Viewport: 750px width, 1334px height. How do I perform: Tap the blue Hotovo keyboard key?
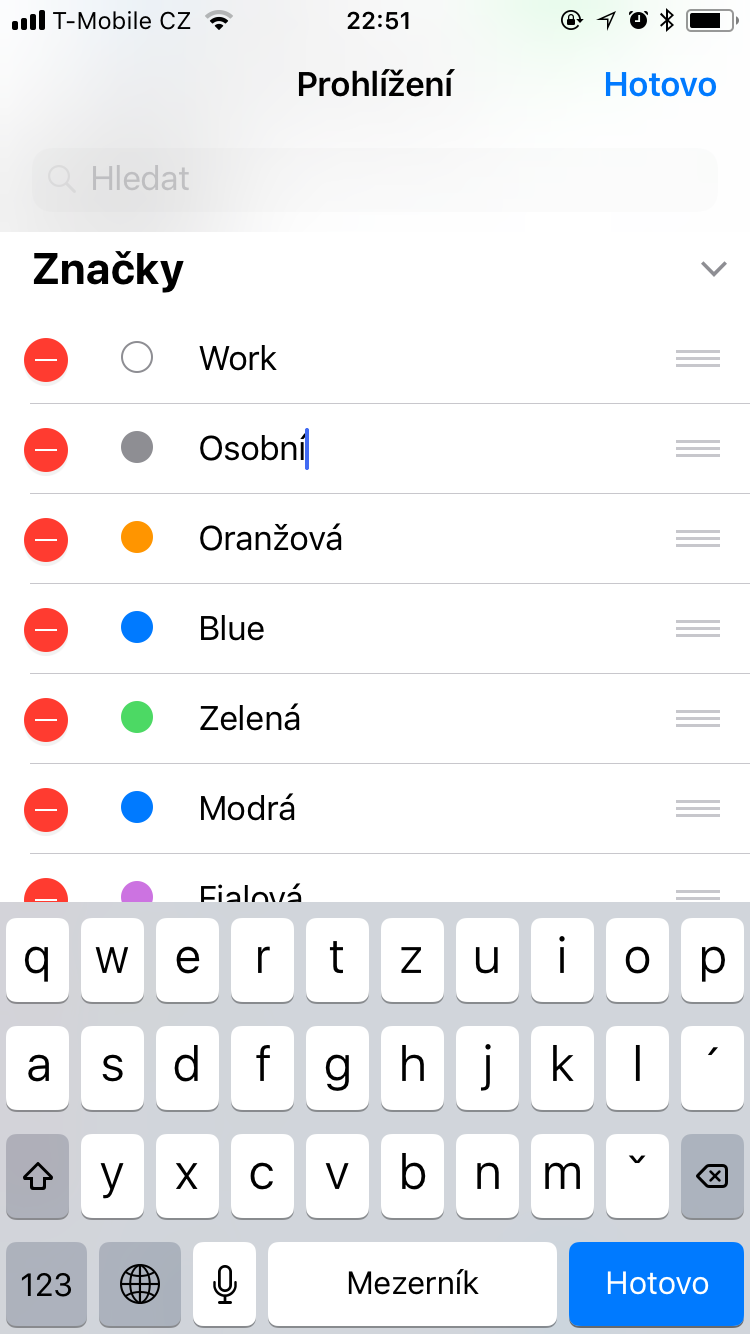(657, 1283)
